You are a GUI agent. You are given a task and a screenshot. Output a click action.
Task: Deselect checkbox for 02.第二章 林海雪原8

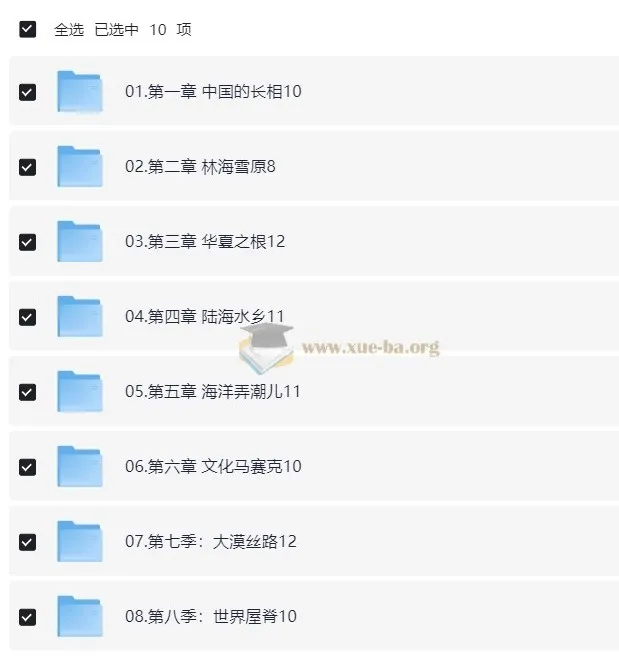tap(28, 167)
